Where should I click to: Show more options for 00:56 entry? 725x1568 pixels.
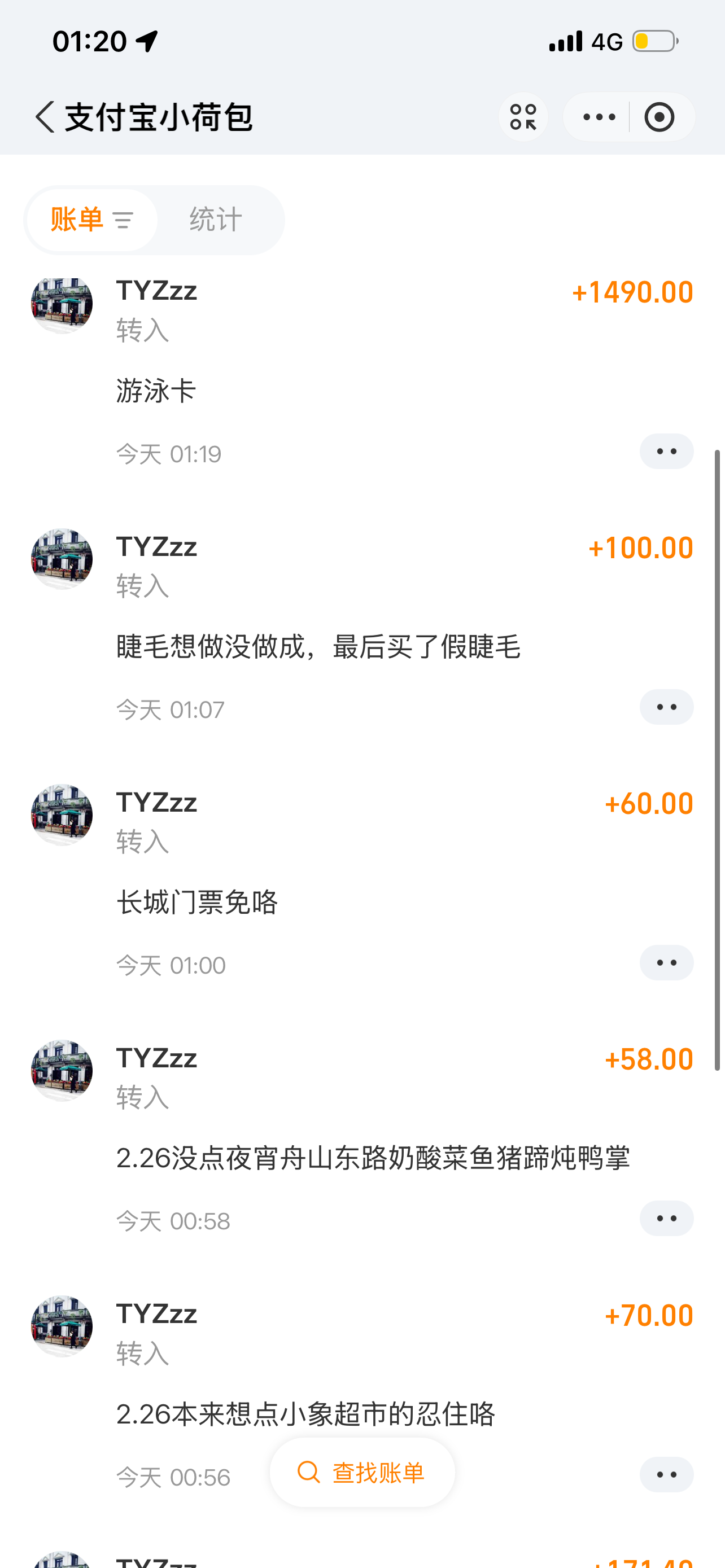point(666,1475)
